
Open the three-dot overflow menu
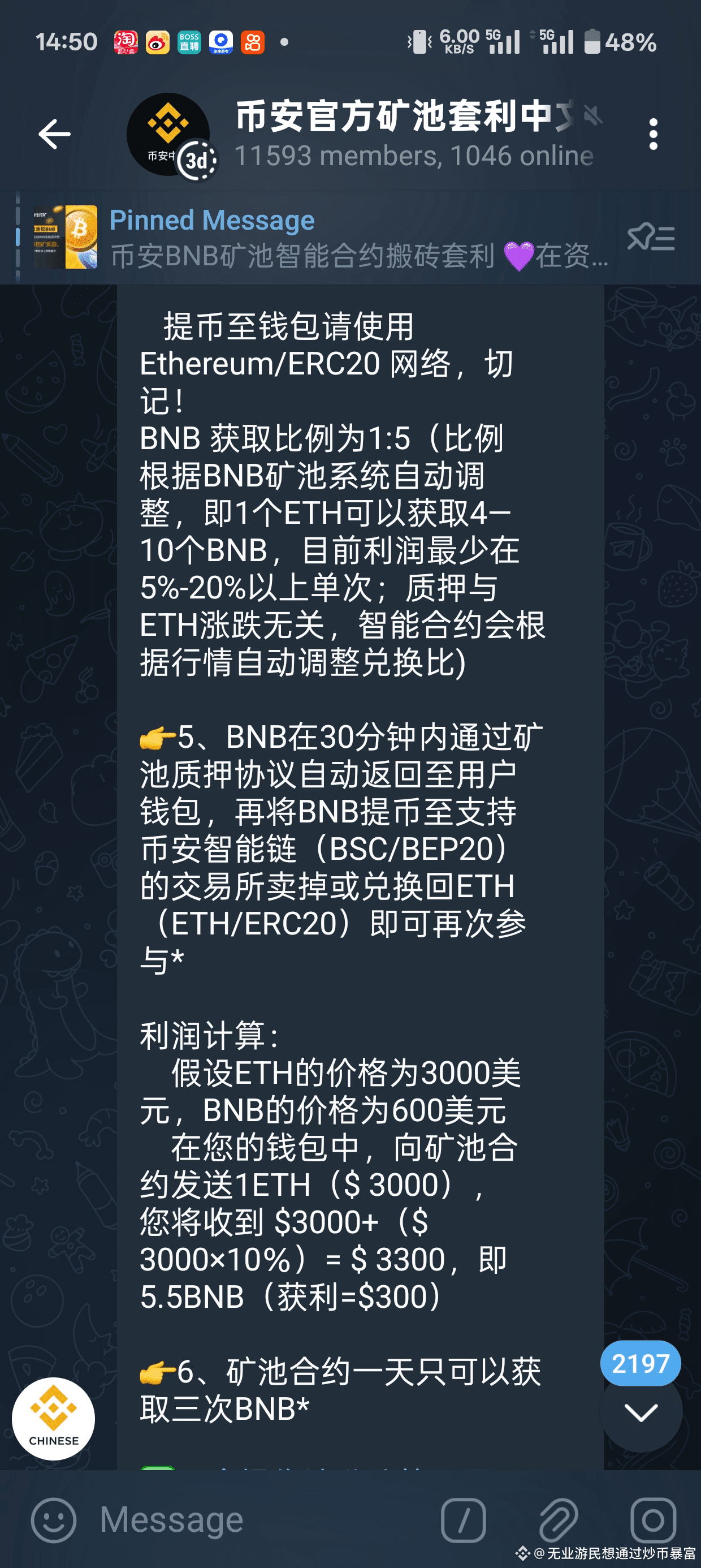(x=655, y=134)
